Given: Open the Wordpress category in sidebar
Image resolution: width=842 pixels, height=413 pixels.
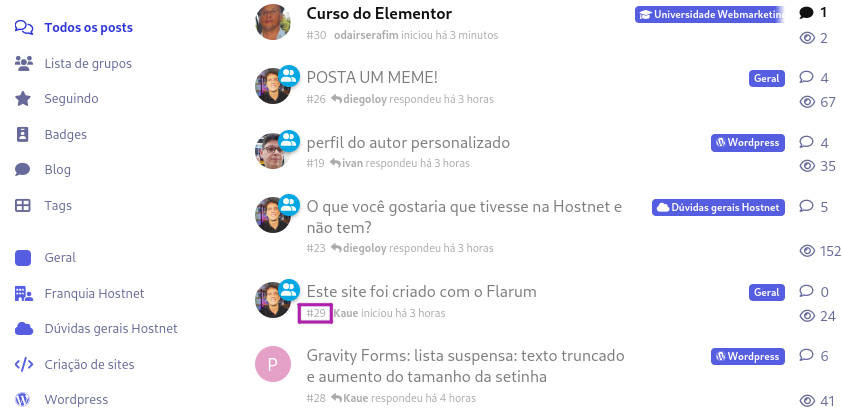Looking at the screenshot, I should click(x=76, y=399).
